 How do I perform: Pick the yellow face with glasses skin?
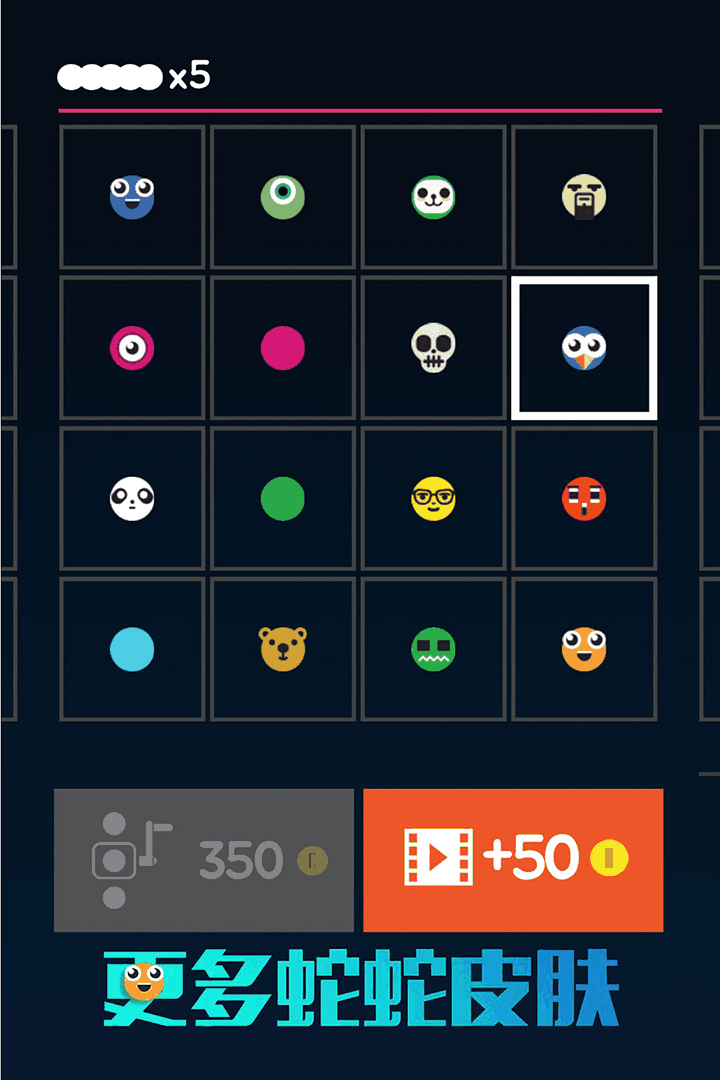(x=433, y=498)
